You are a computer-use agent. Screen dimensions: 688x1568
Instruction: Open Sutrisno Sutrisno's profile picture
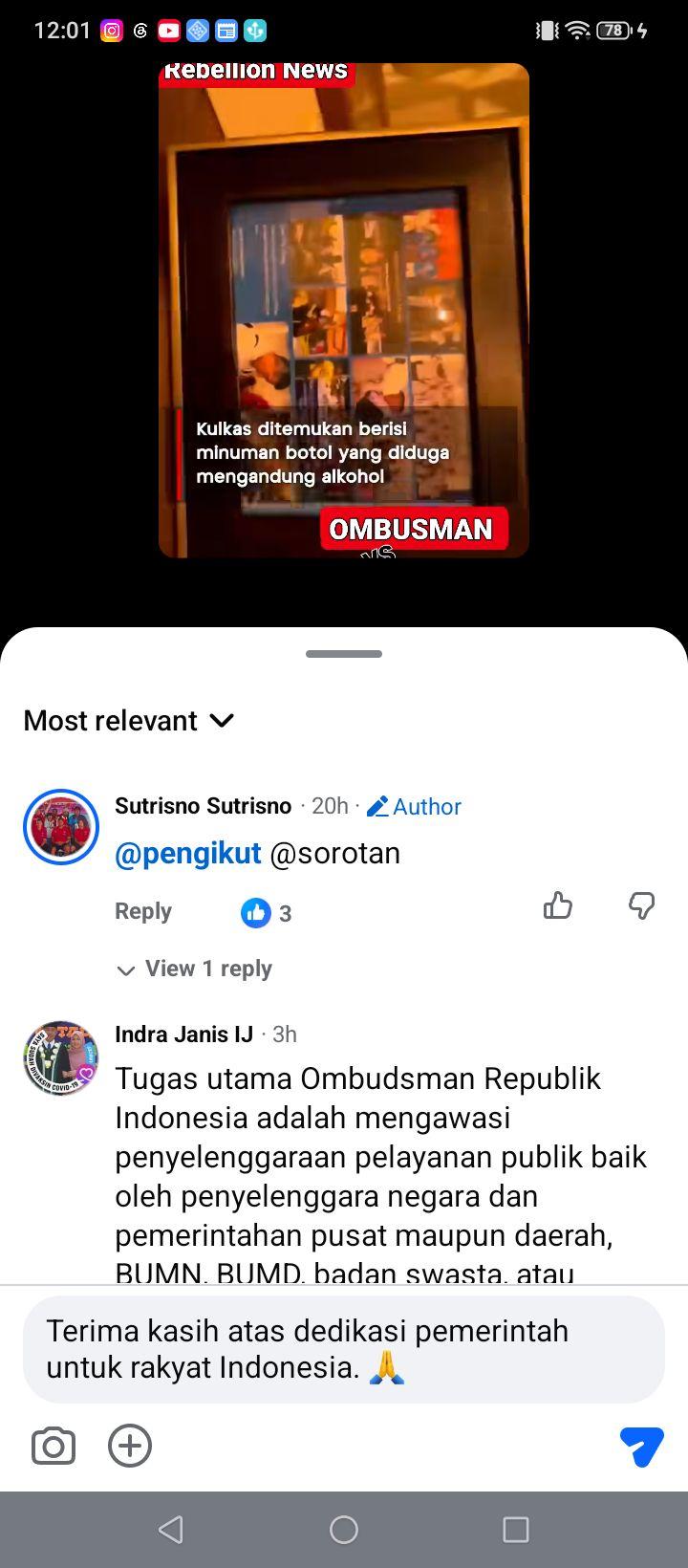coord(61,827)
